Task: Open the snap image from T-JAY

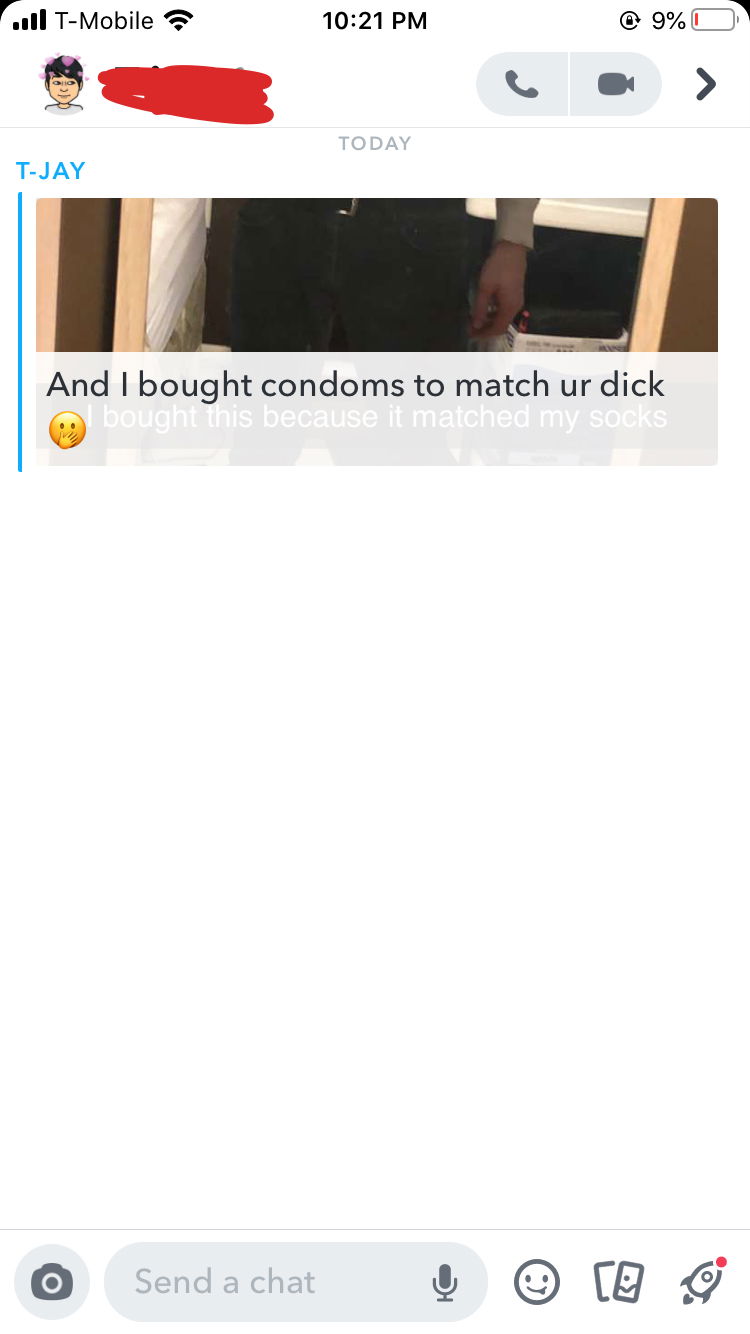Action: tap(376, 275)
